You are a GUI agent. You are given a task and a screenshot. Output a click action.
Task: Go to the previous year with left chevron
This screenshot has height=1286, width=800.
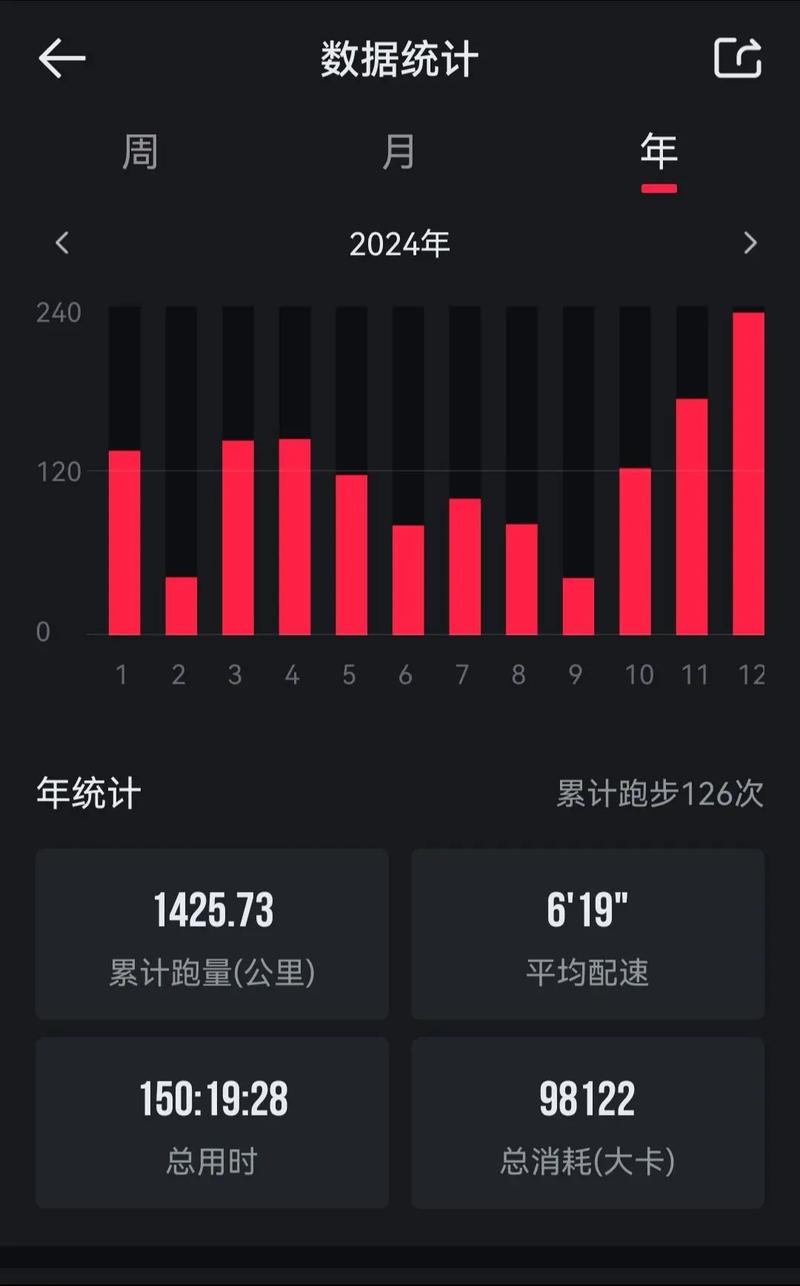[62, 243]
